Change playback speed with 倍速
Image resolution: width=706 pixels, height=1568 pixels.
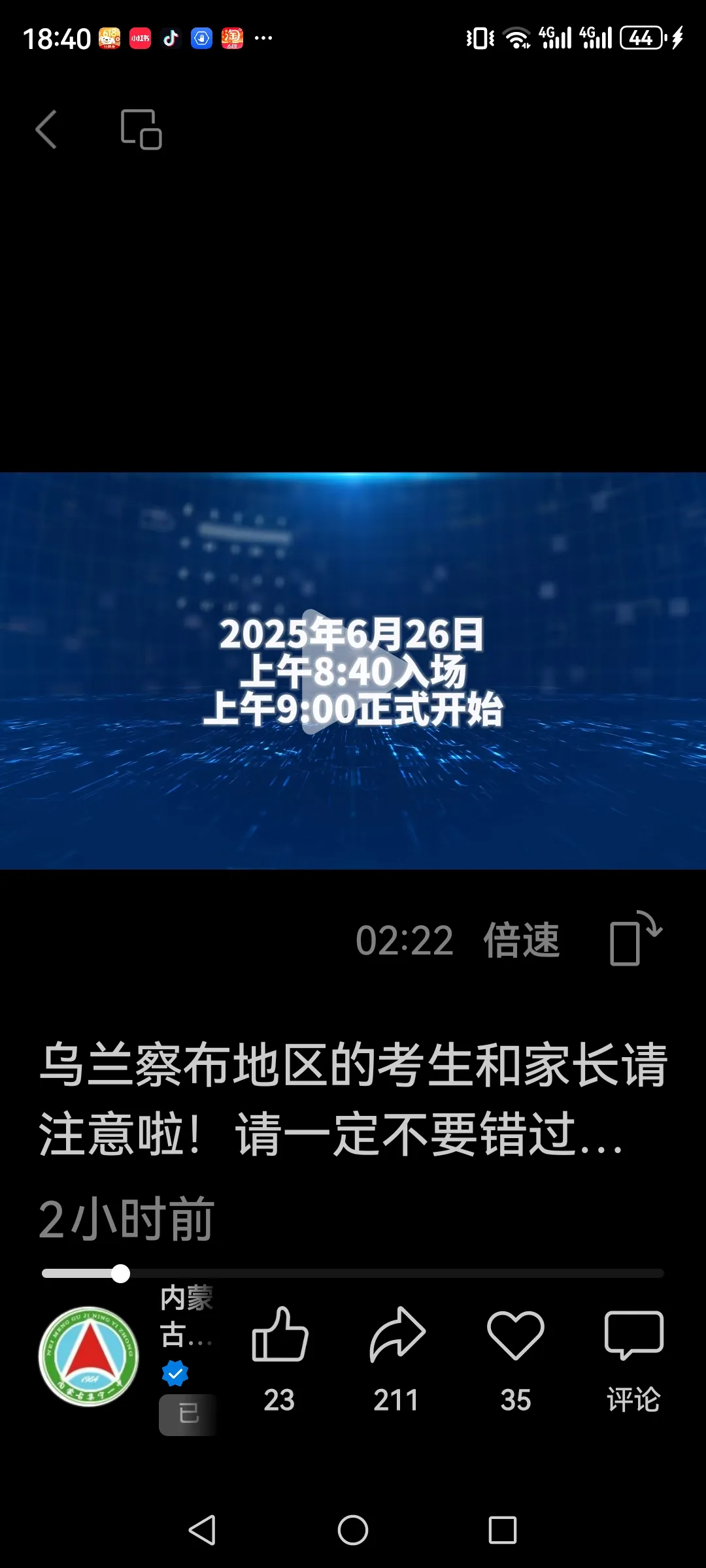[522, 940]
